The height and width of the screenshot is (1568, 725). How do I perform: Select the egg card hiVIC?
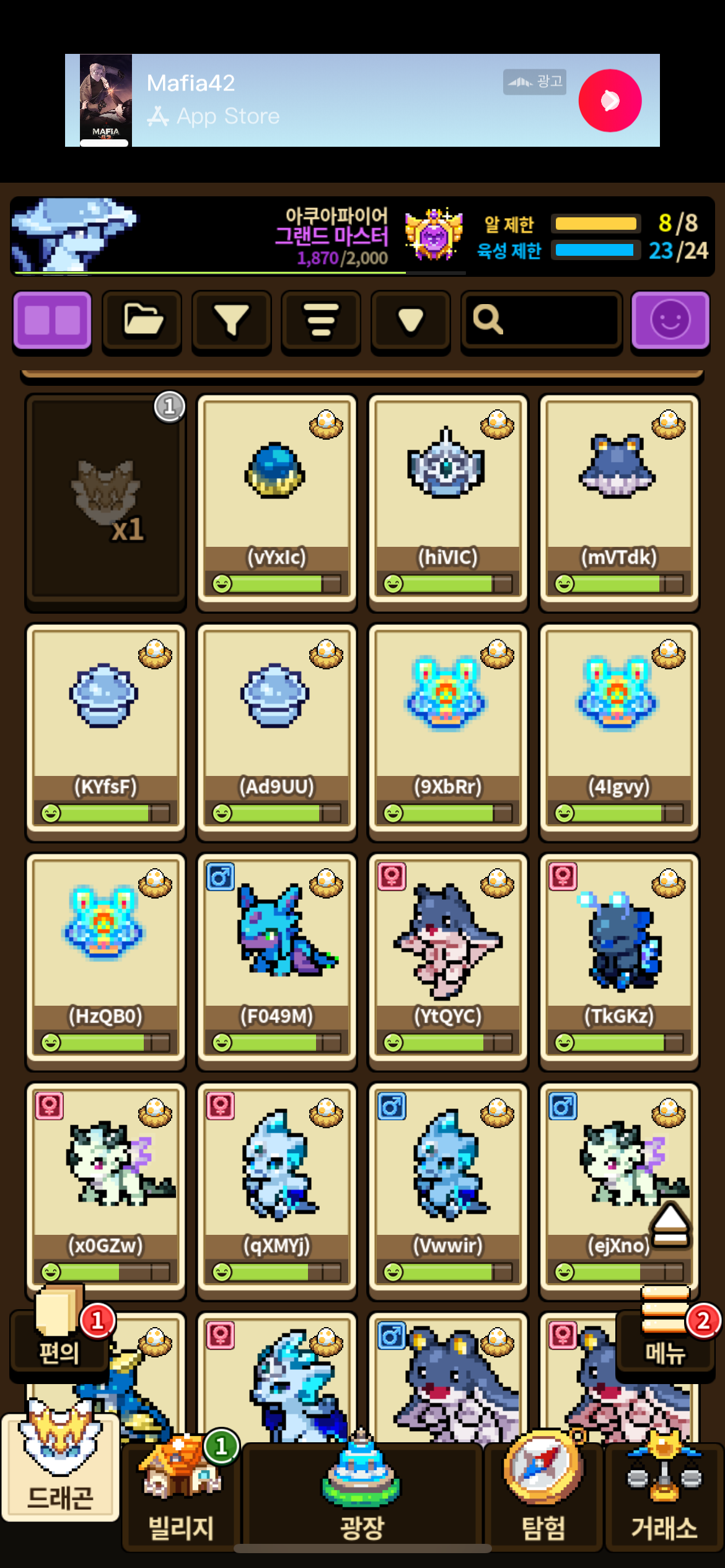pos(447,500)
